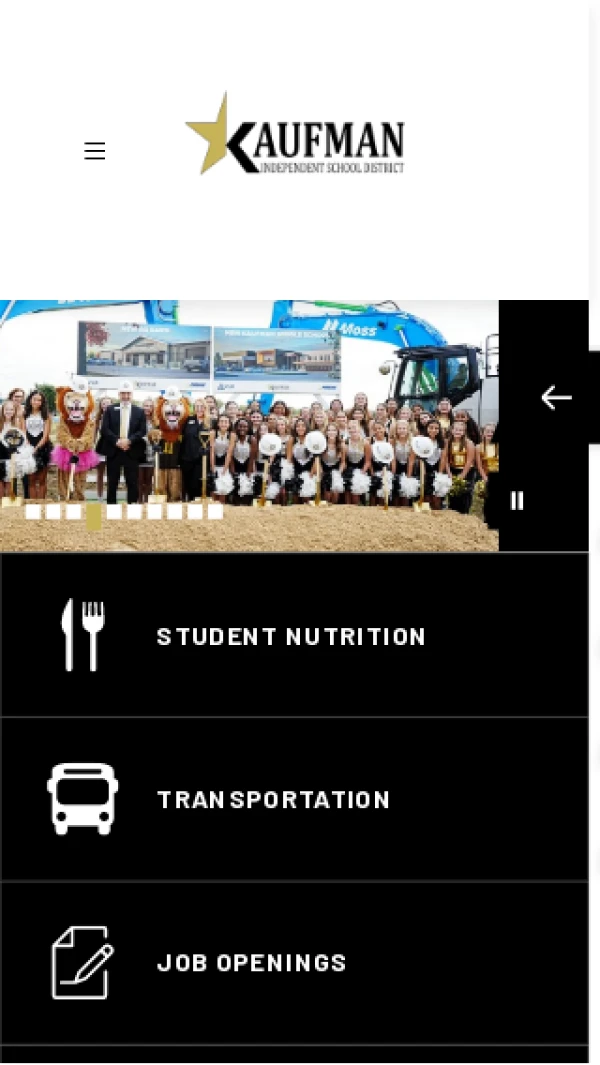600x1065 pixels.
Task: Open Student Nutrition
Action: click(x=291, y=636)
